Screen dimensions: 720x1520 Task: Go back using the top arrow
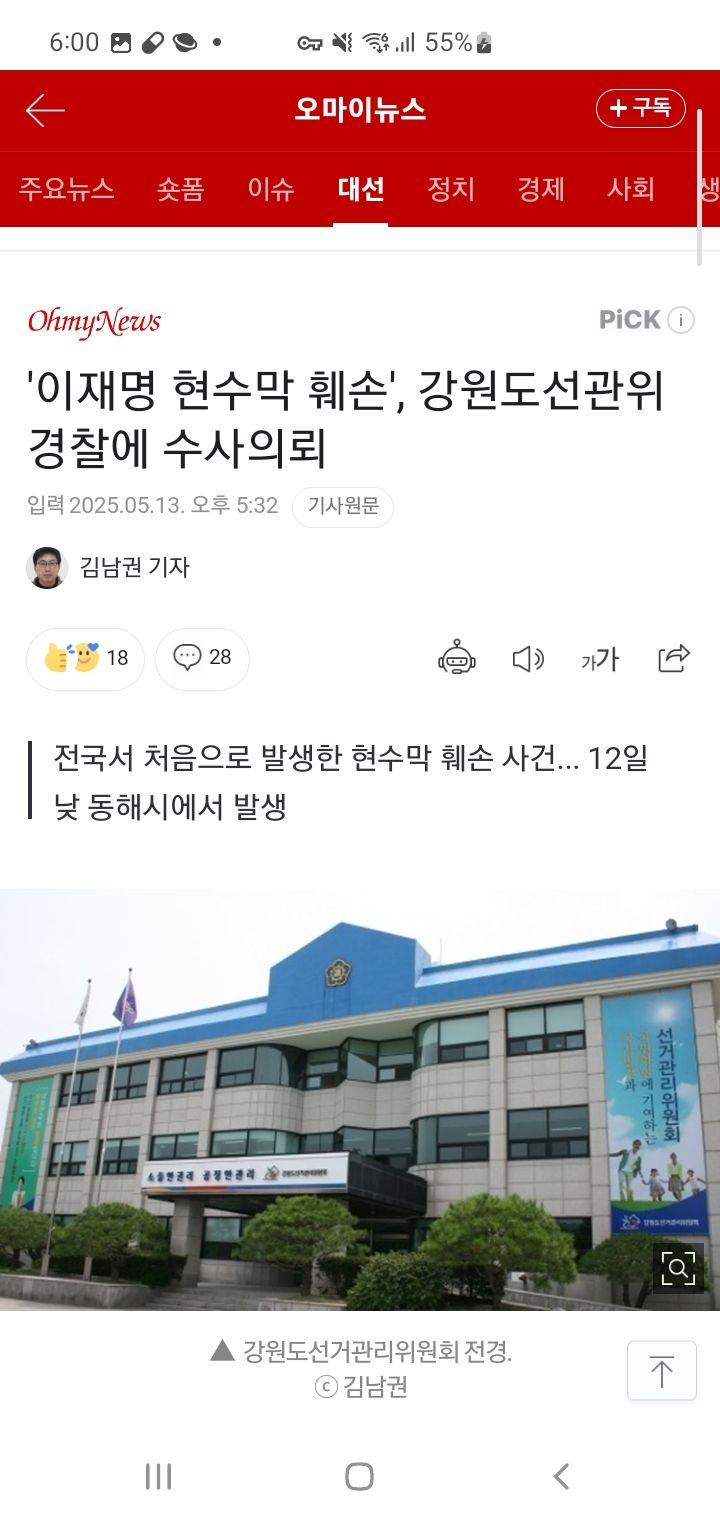point(45,110)
